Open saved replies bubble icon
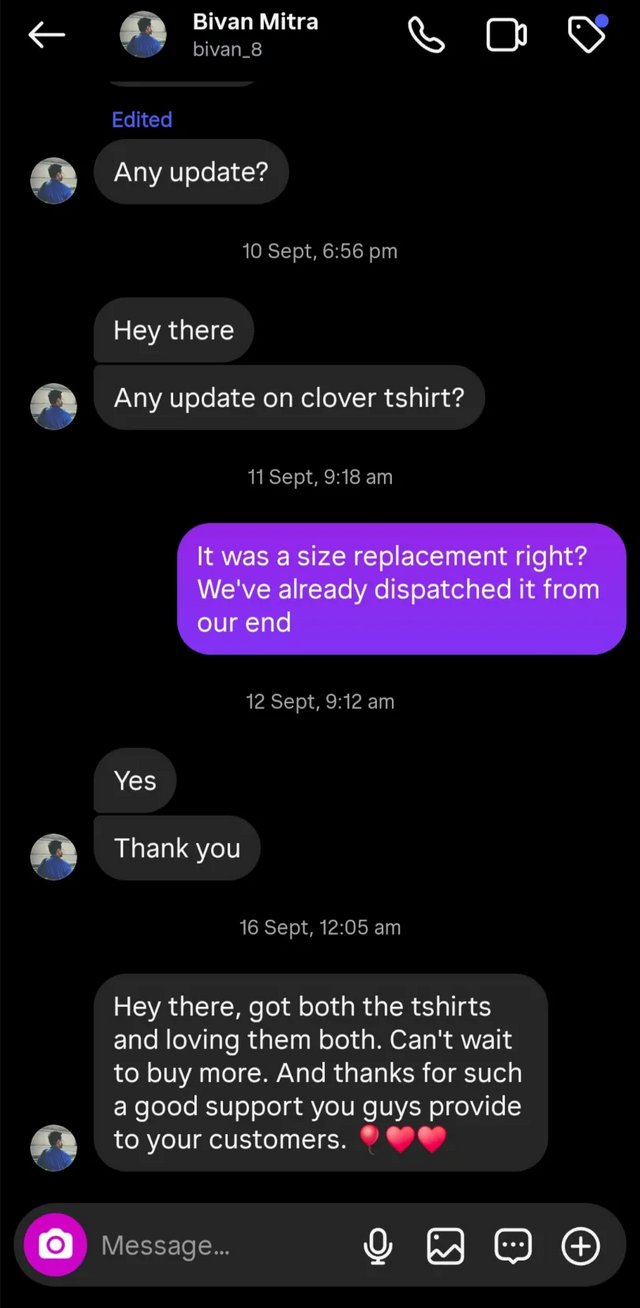 (513, 1245)
